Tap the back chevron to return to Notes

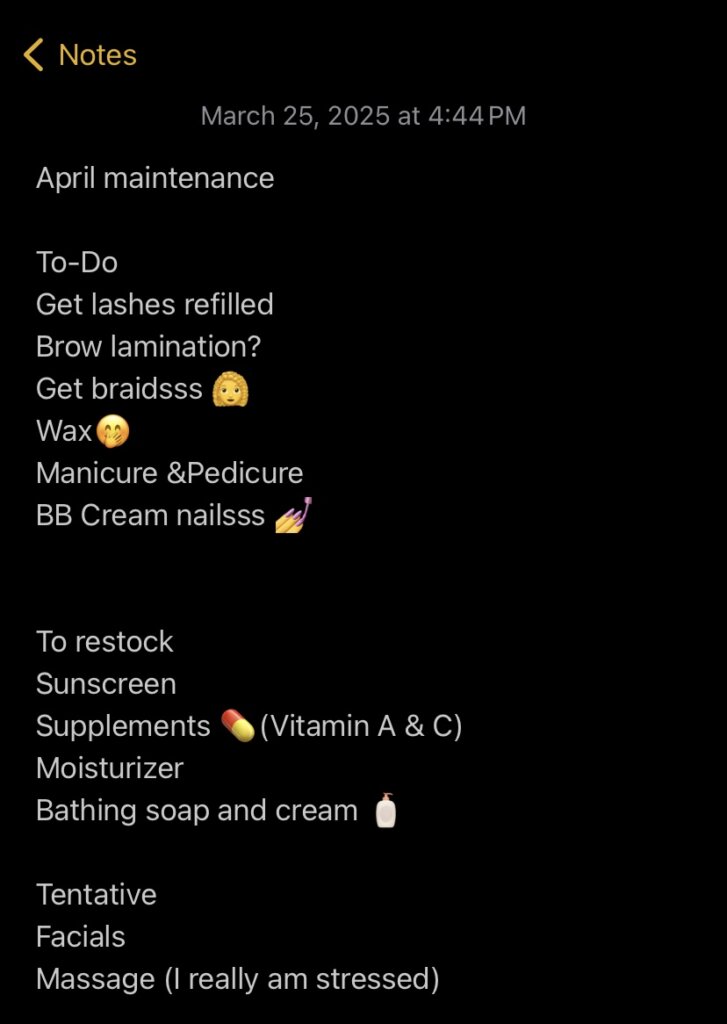tap(33, 55)
